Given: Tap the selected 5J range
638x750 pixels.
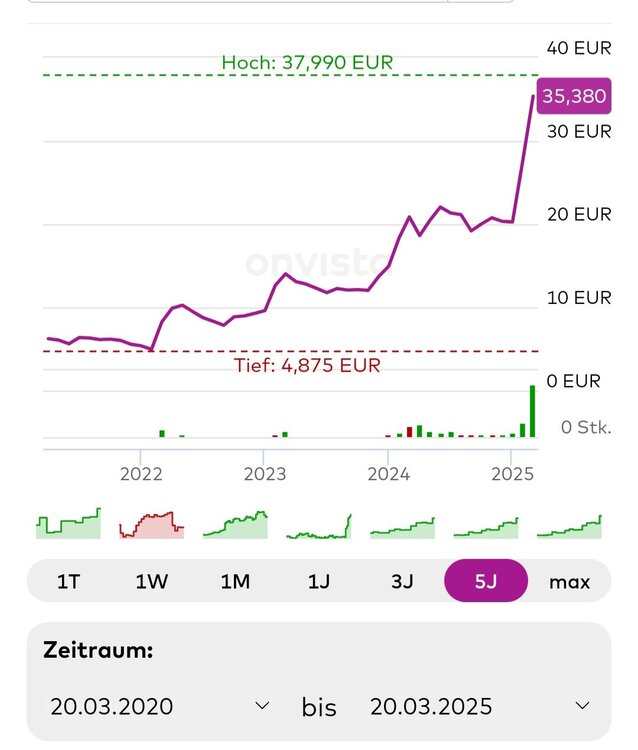Looking at the screenshot, I should (485, 581).
